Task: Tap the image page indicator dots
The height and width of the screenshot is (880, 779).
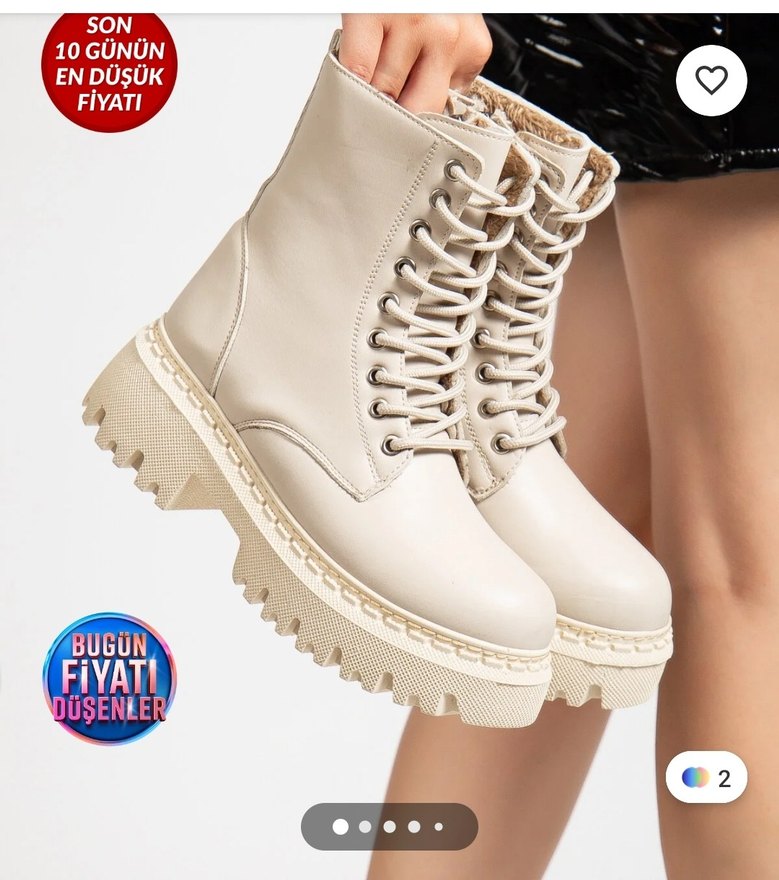Action: pyautogui.click(x=389, y=827)
